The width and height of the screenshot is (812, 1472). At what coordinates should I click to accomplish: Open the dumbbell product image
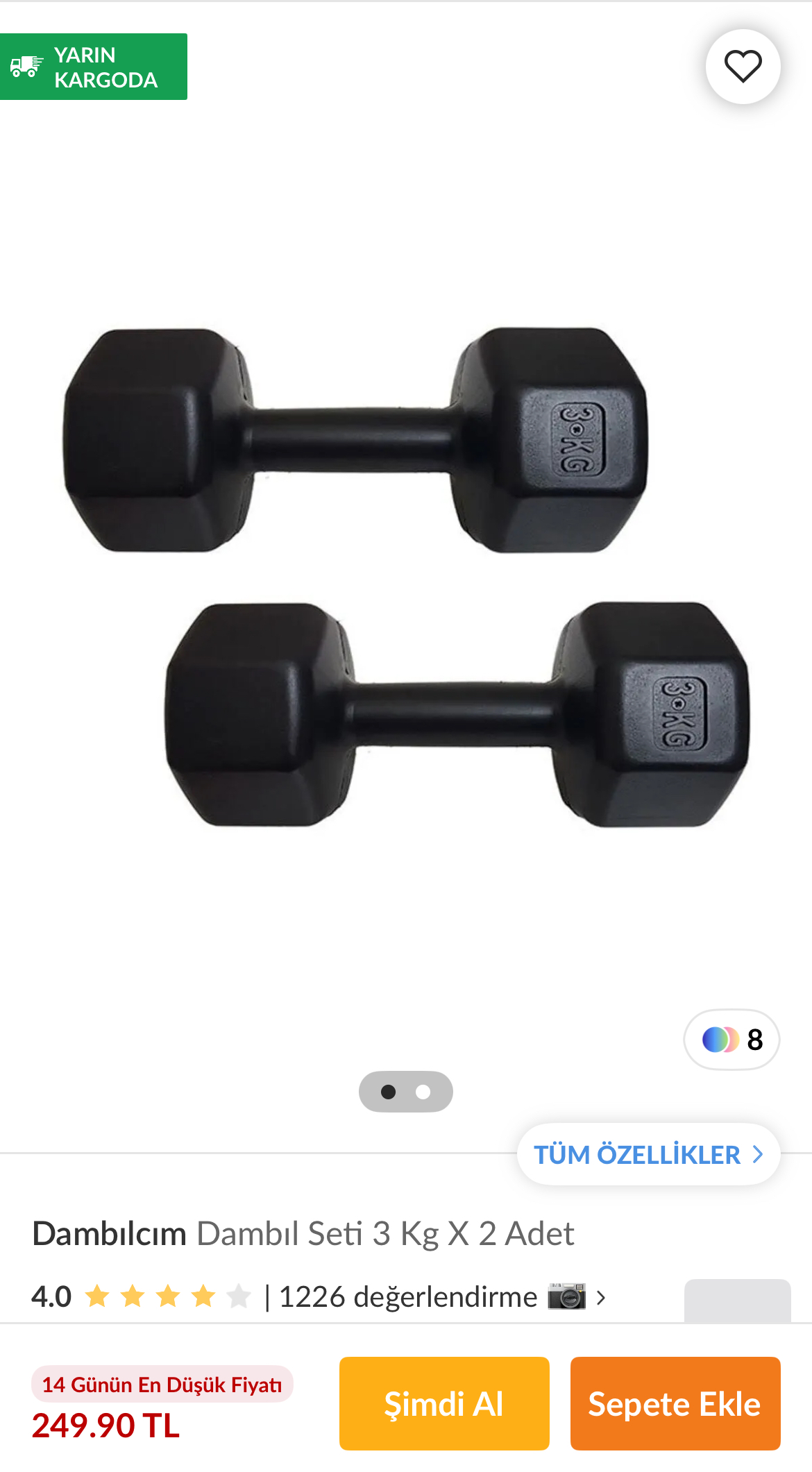406,576
